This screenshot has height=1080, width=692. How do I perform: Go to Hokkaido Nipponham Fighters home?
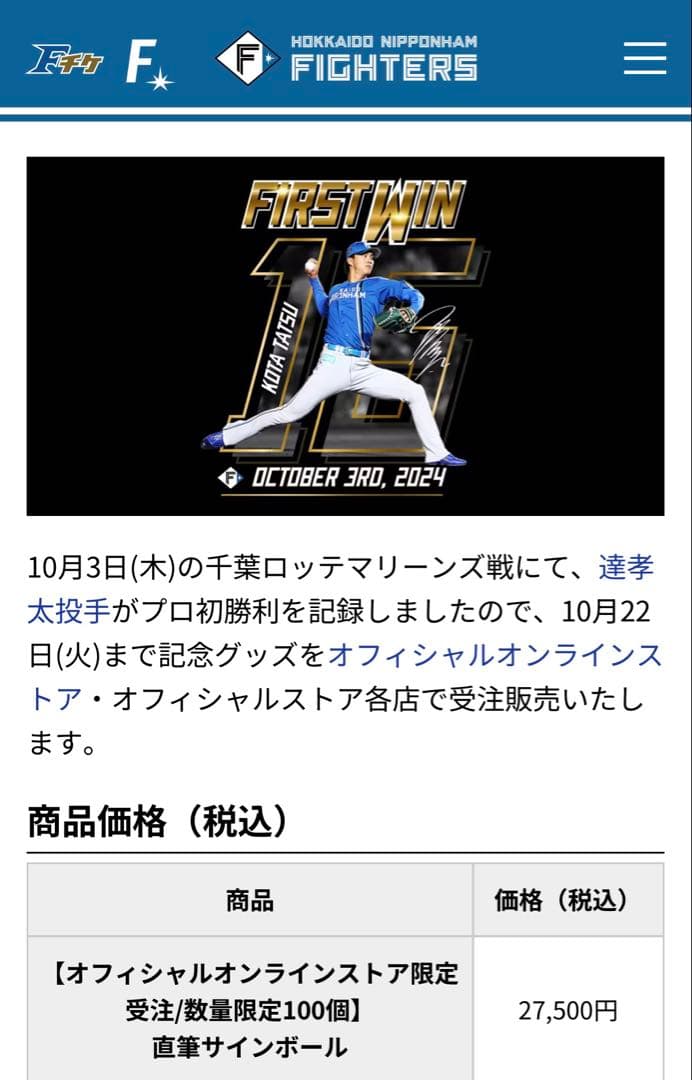coord(347,57)
